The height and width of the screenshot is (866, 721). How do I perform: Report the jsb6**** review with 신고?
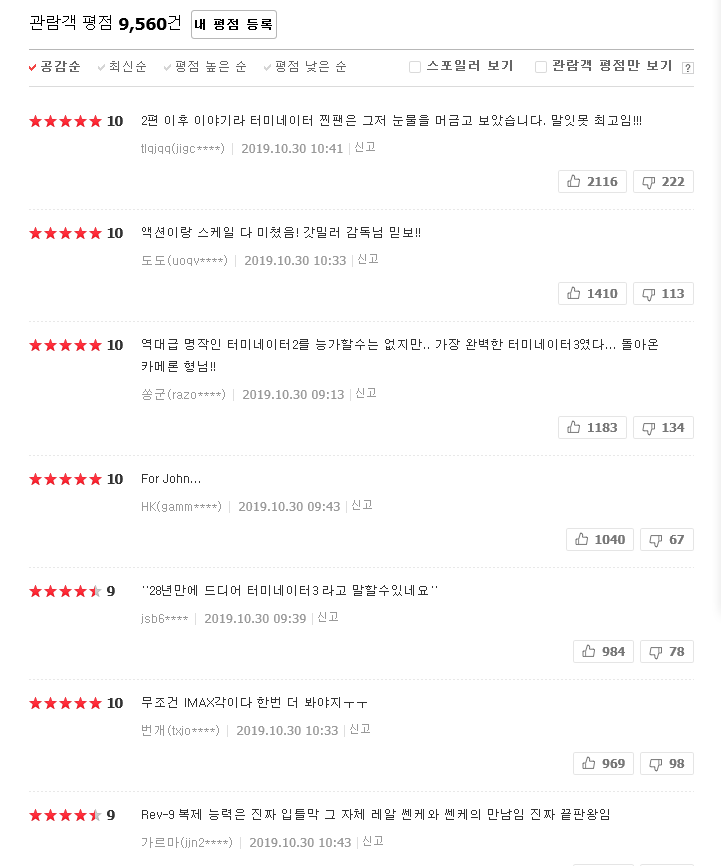[328, 617]
